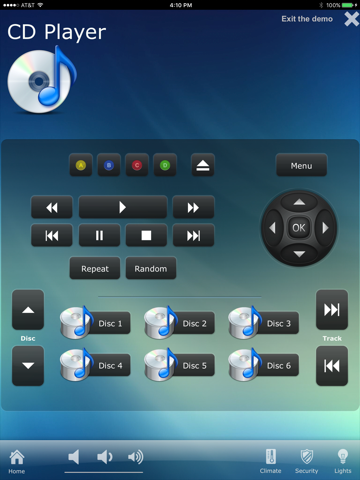
Task: Mute the volume in bottom bar
Action: [73, 457]
